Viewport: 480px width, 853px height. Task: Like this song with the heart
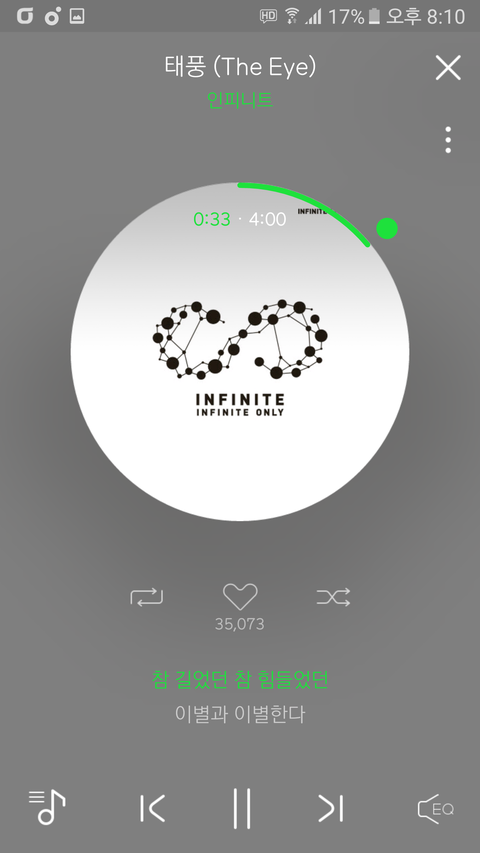pos(240,597)
